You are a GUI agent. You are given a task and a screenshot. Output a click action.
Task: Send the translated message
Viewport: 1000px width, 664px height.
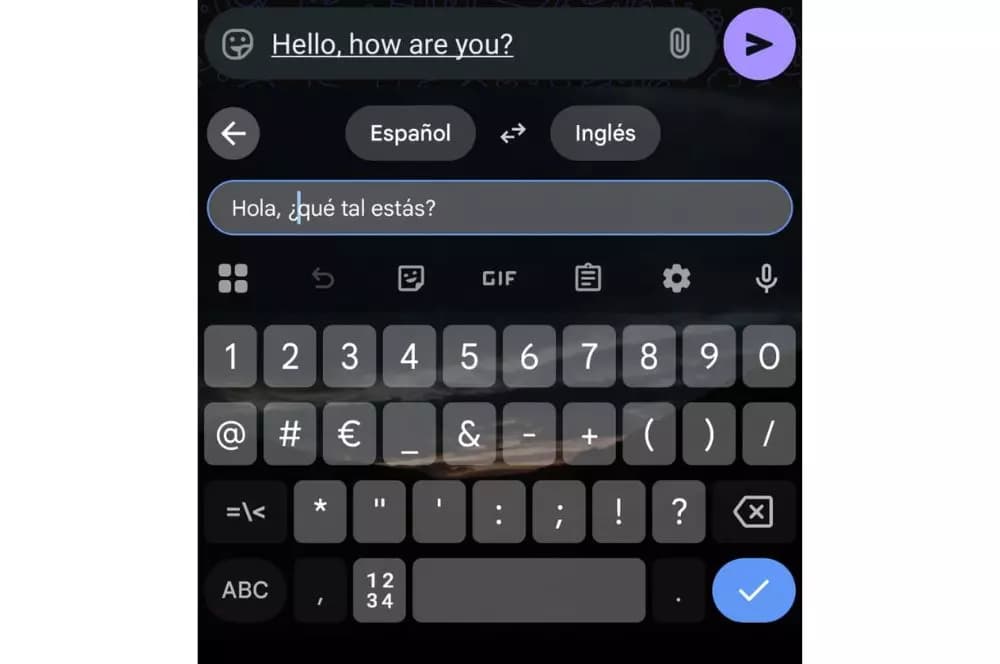click(759, 44)
